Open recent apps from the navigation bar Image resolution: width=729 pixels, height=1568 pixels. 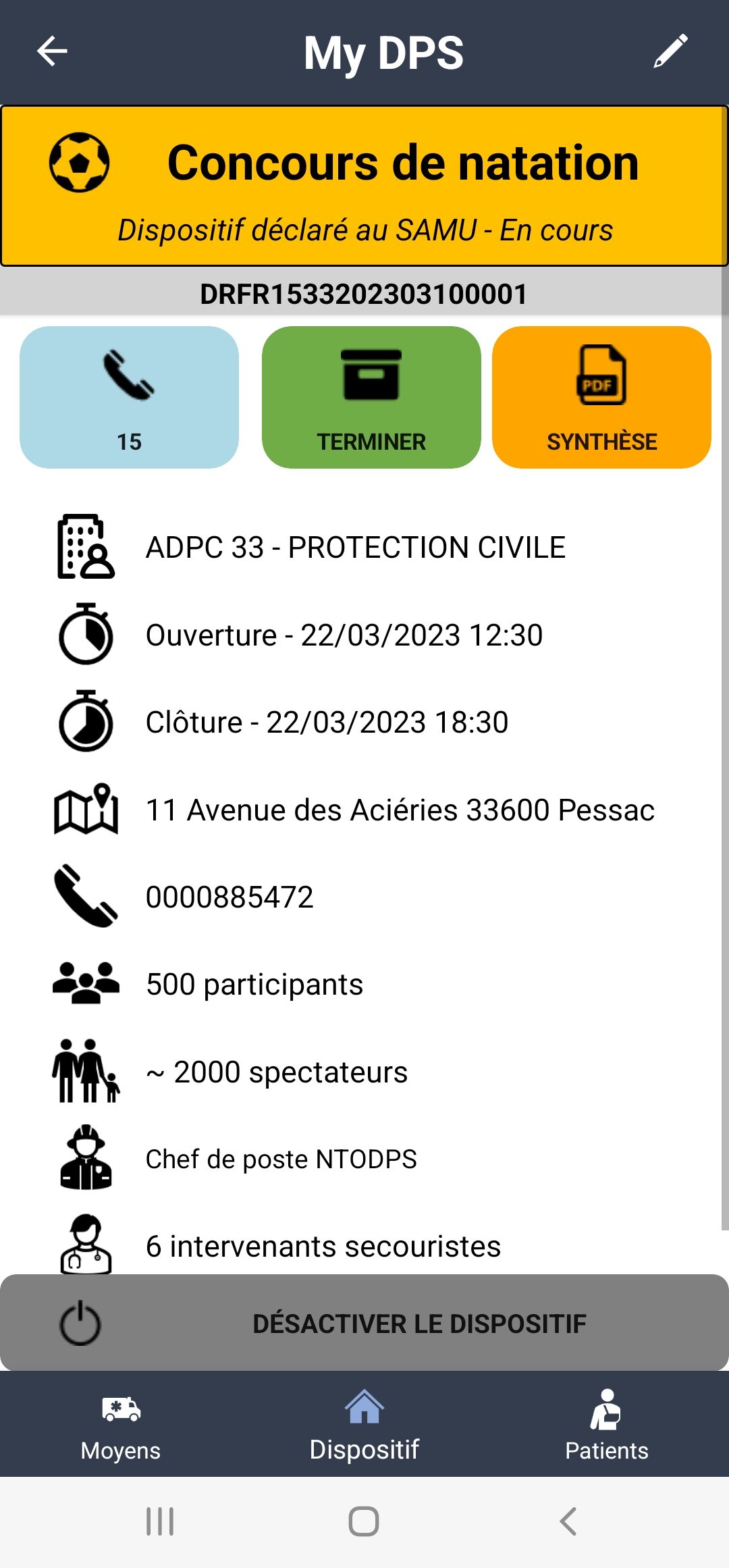(x=160, y=1521)
